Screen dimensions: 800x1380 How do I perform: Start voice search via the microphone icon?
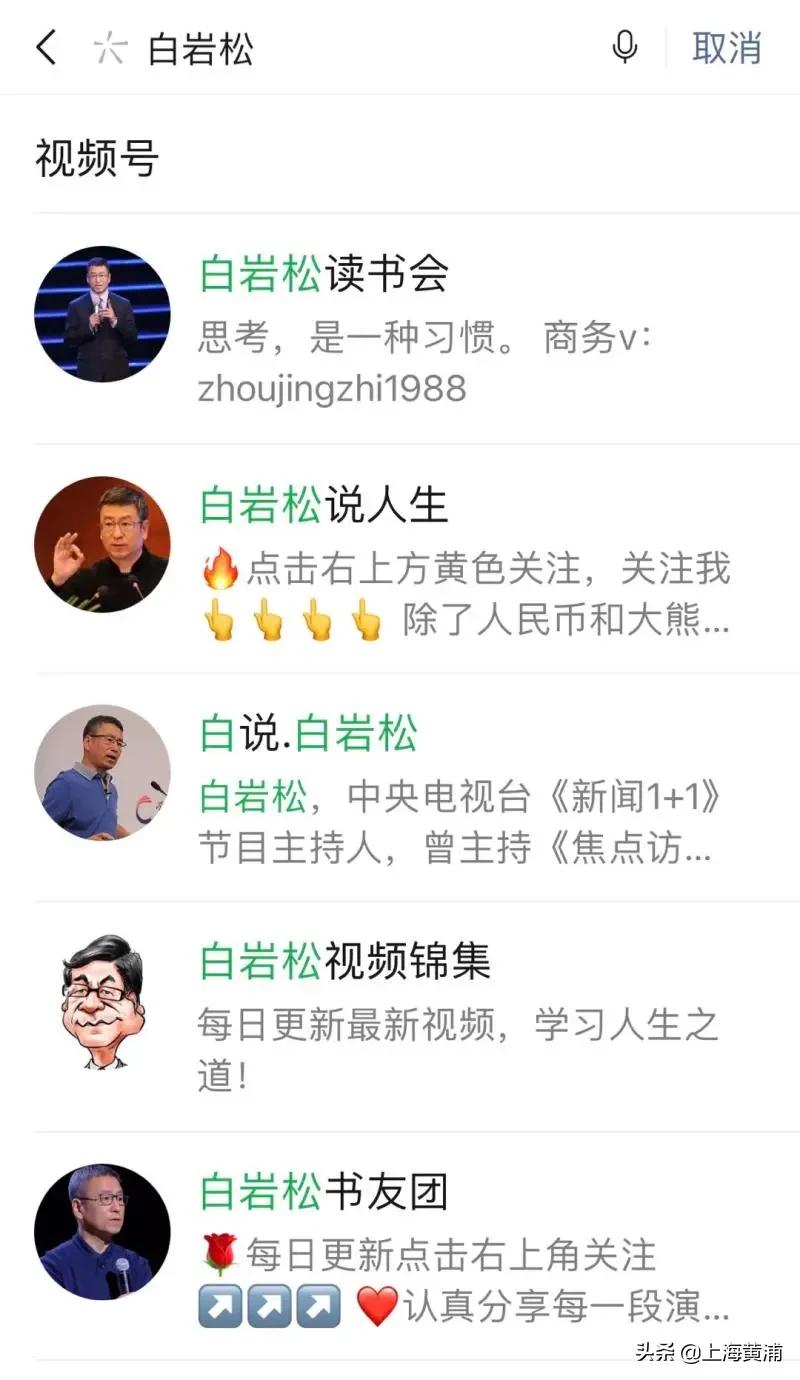point(623,45)
